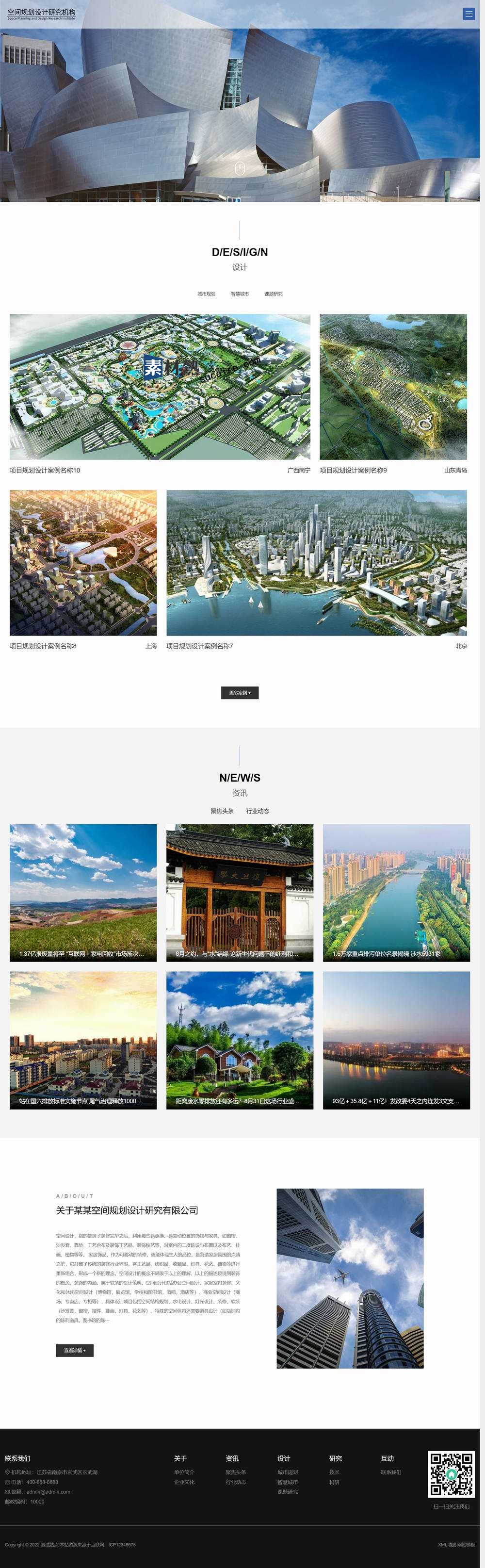Image resolution: width=485 pixels, height=1568 pixels.
Task: Open the hamburger menu at top right
Action: coord(468,14)
